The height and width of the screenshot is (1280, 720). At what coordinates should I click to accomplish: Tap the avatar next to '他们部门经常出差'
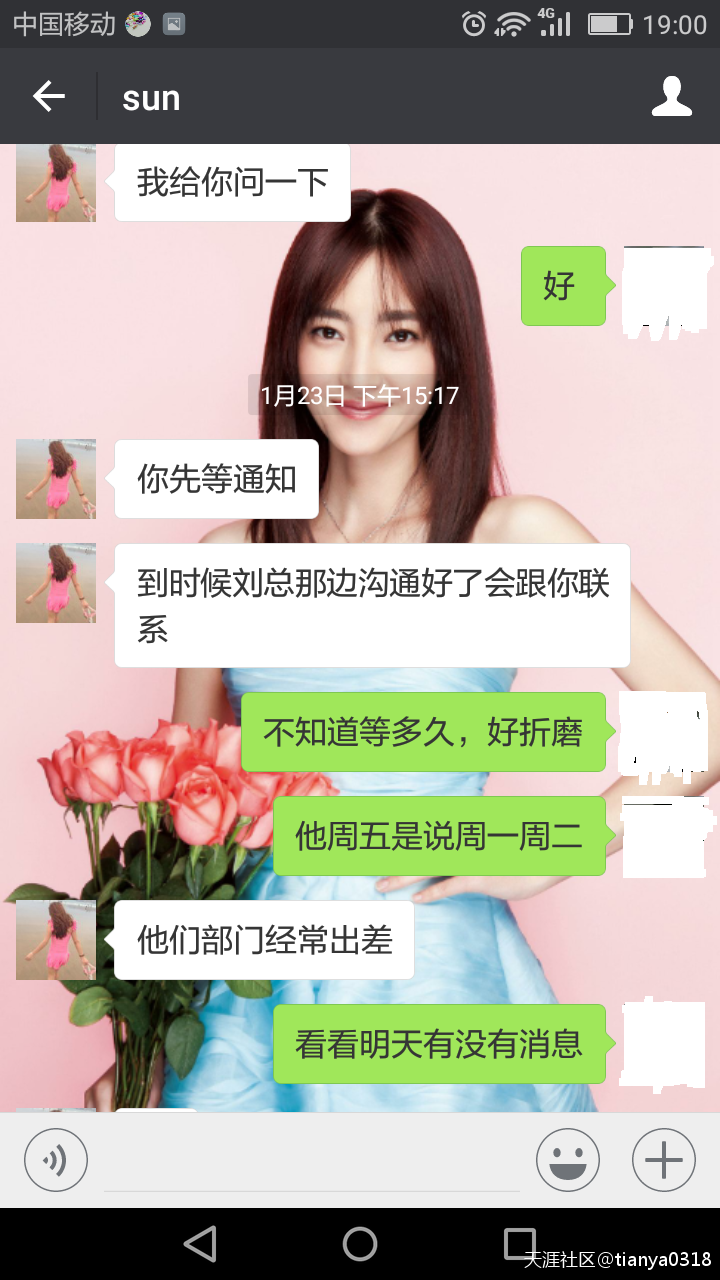coord(55,938)
